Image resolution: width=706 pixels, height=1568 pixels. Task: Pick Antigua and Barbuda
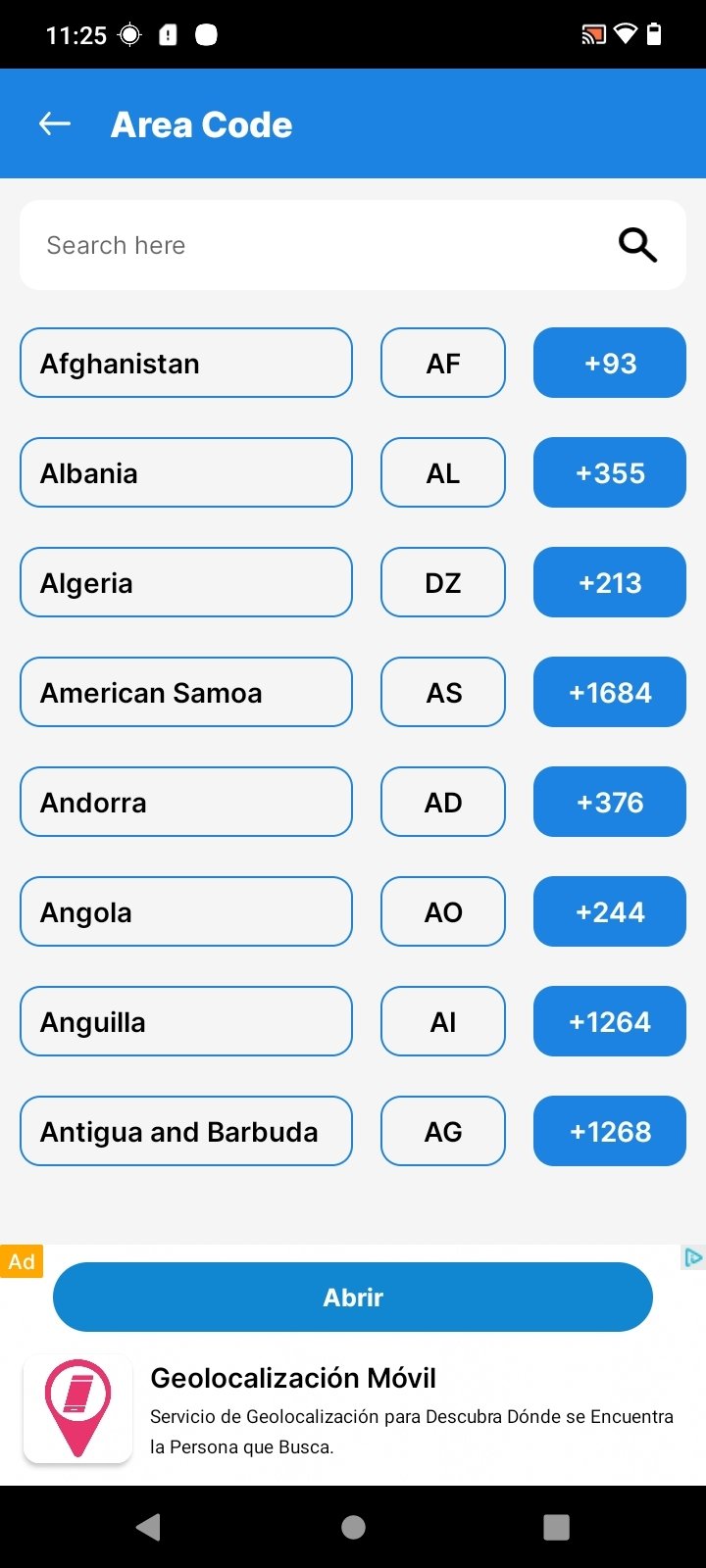(186, 1131)
